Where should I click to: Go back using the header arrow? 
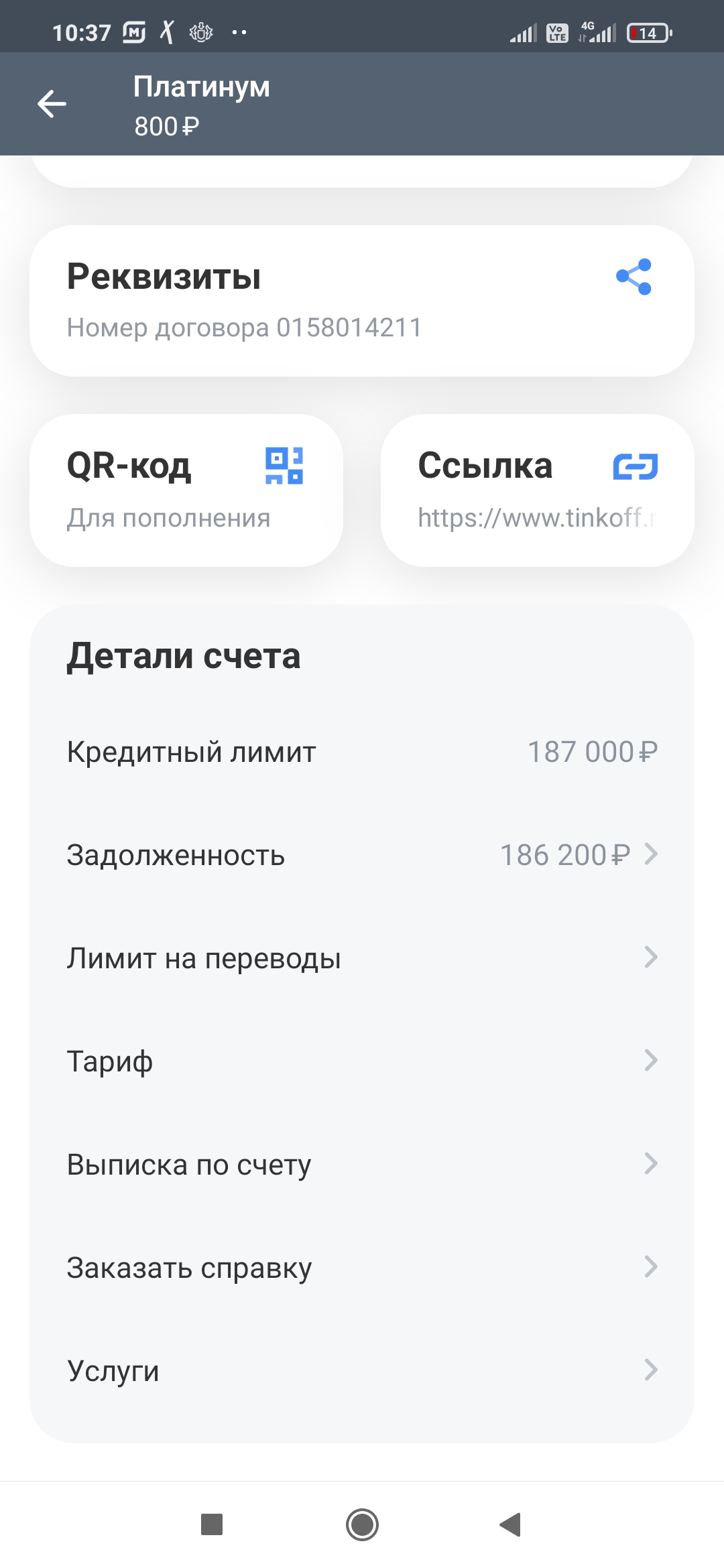(52, 104)
